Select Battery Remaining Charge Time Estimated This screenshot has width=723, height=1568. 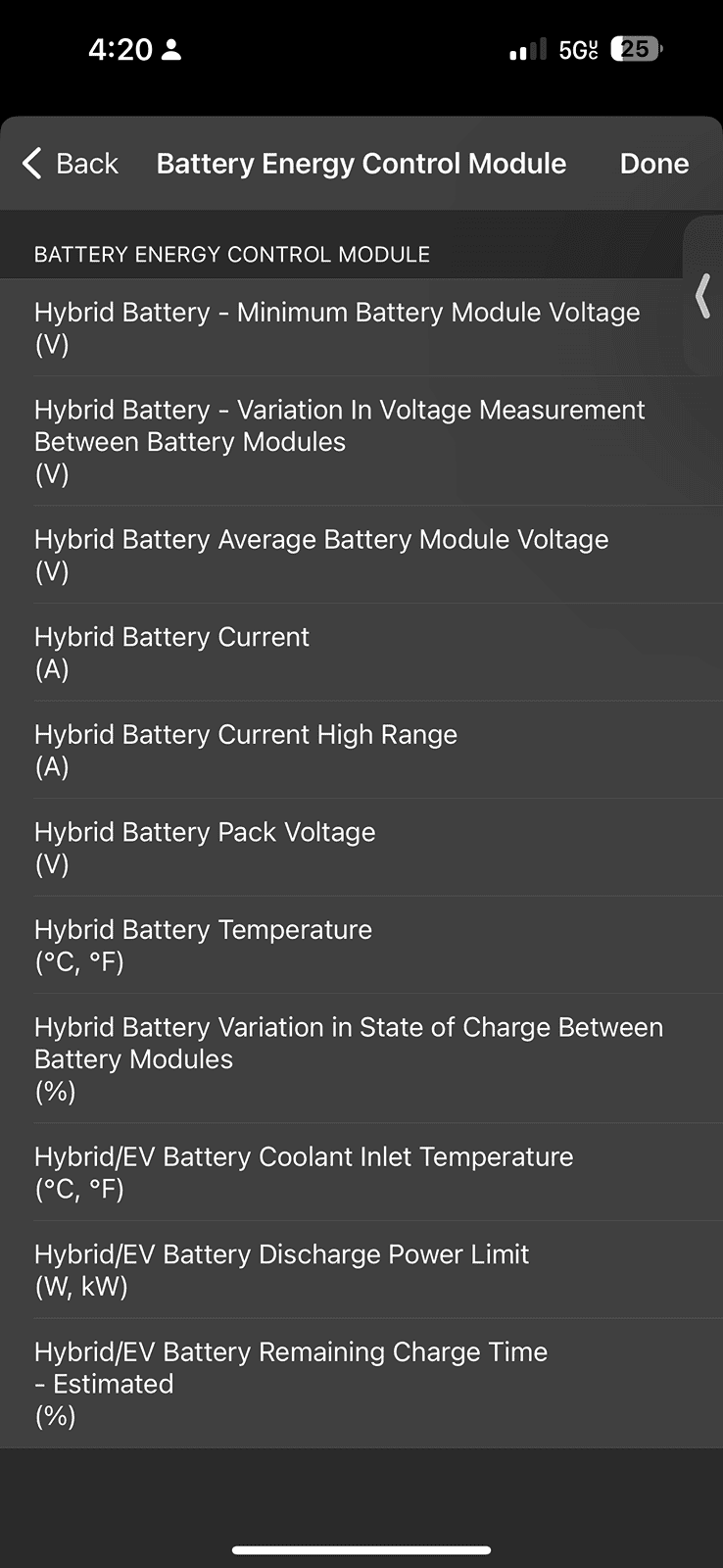291,1383
